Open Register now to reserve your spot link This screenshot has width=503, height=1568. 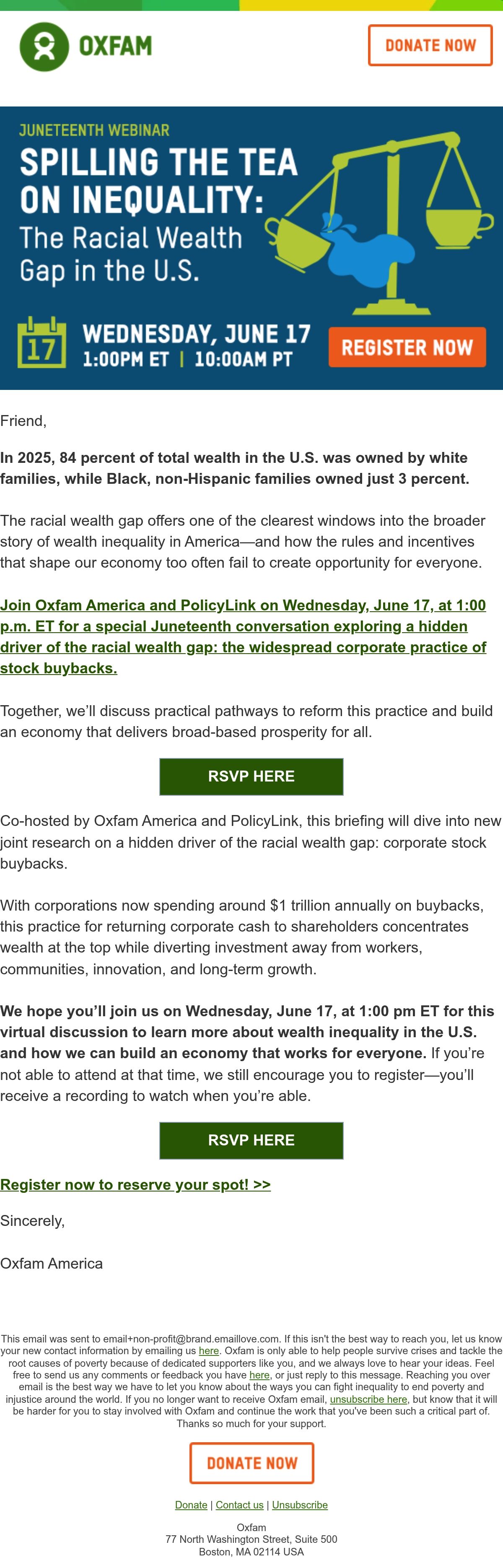coord(136,1184)
